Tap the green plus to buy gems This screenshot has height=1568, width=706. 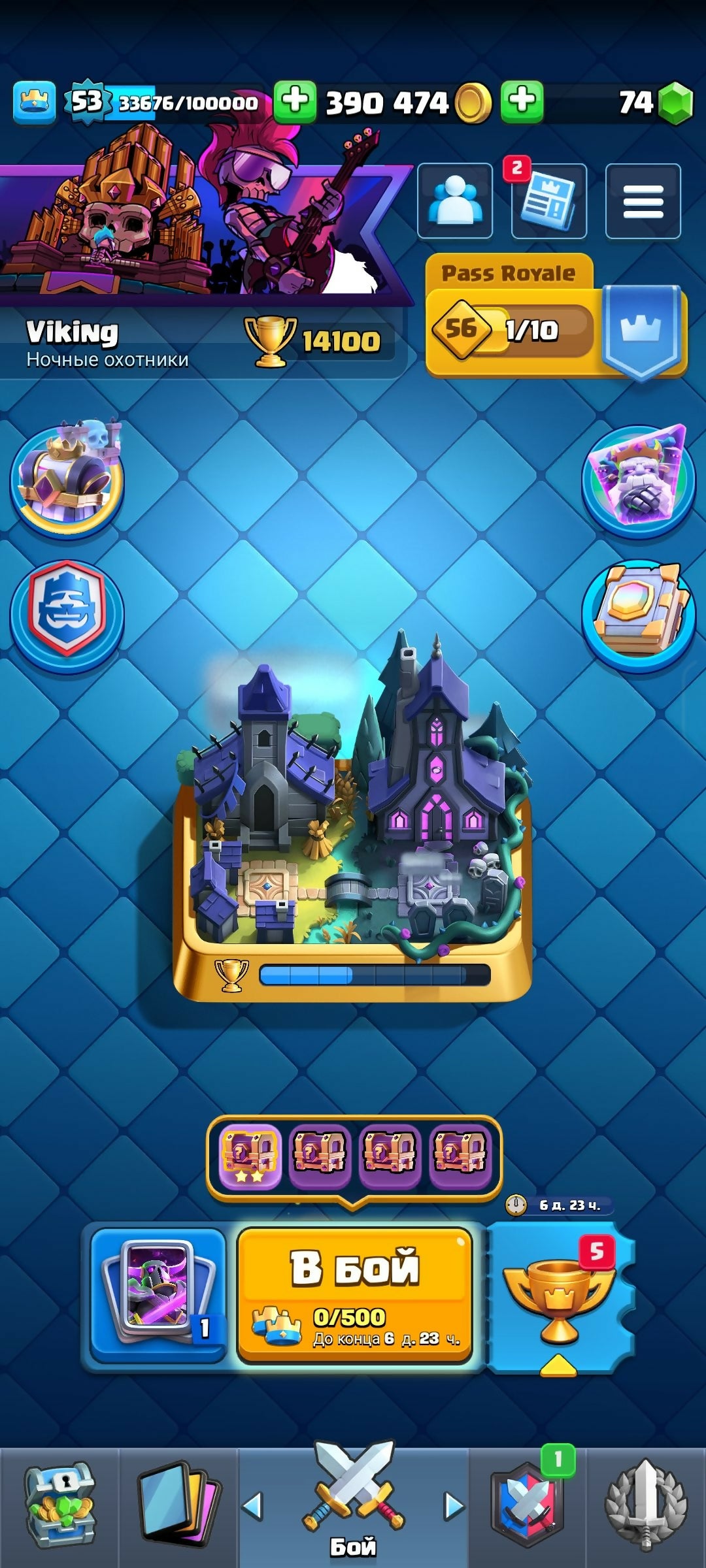point(522,102)
